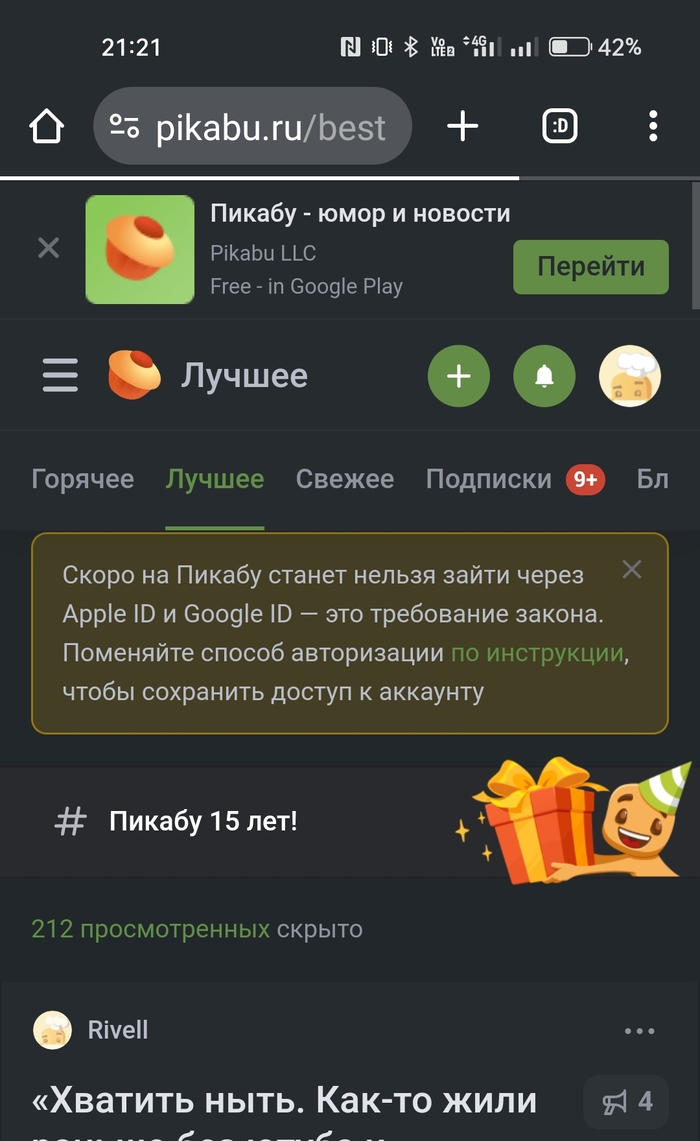Tap the Перейти button
The width and height of the screenshot is (700, 1141).
(590, 267)
